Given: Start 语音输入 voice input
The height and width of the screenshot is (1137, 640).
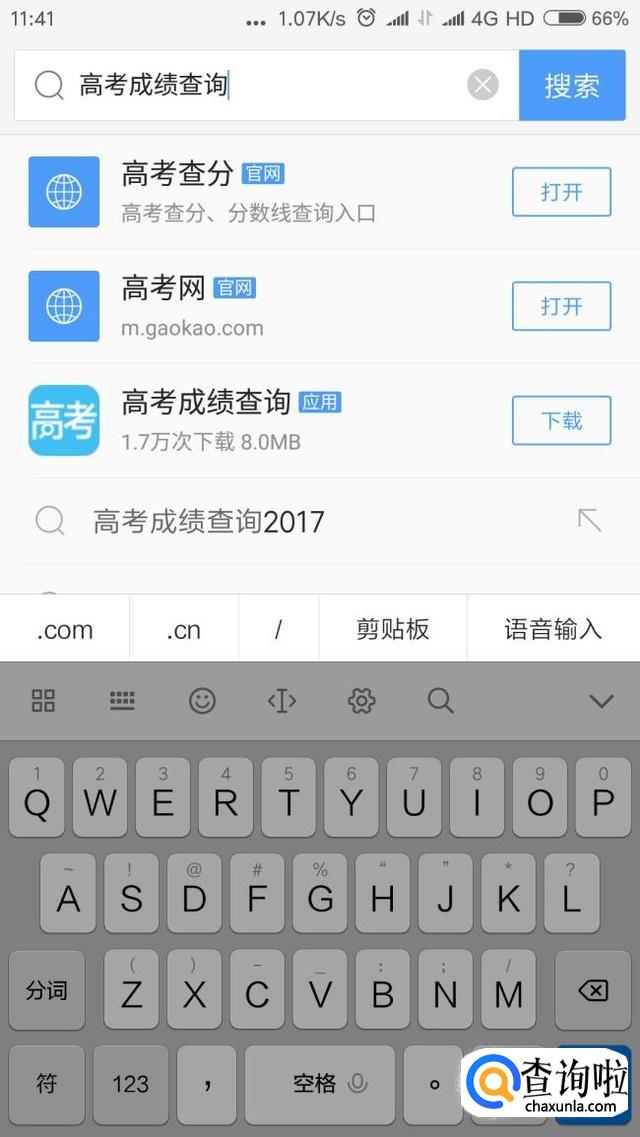Looking at the screenshot, I should [553, 629].
